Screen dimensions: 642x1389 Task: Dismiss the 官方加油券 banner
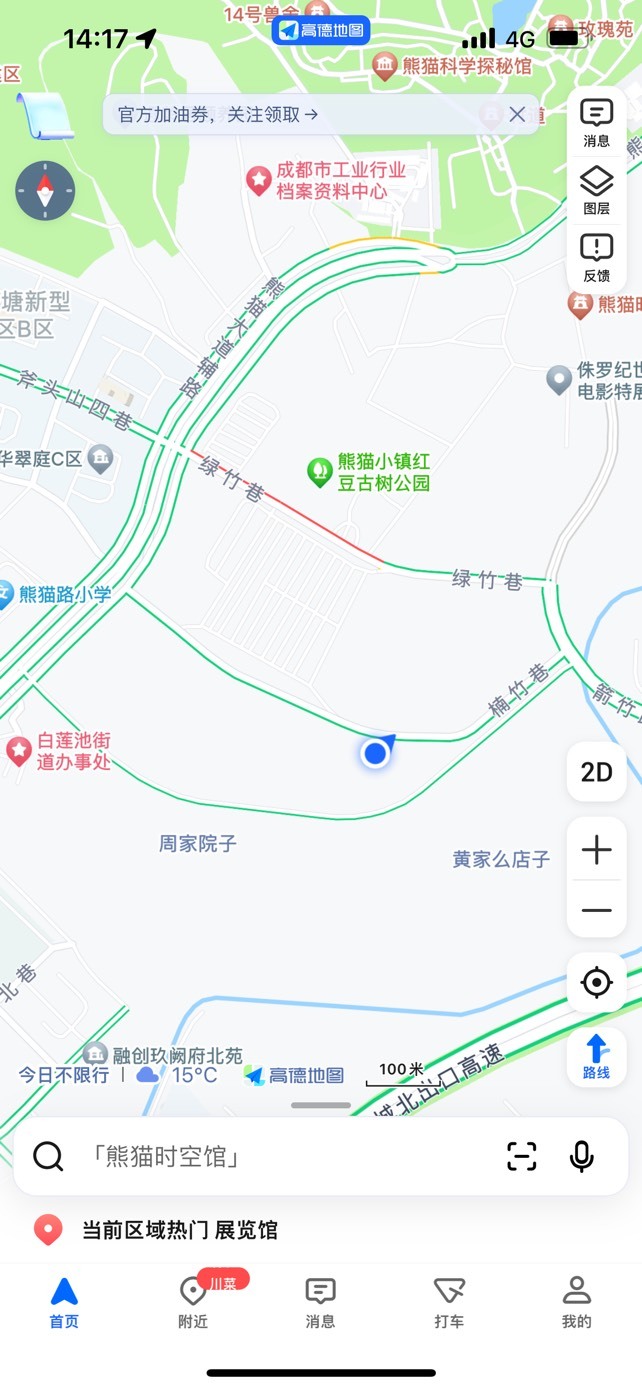pyautogui.click(x=517, y=114)
